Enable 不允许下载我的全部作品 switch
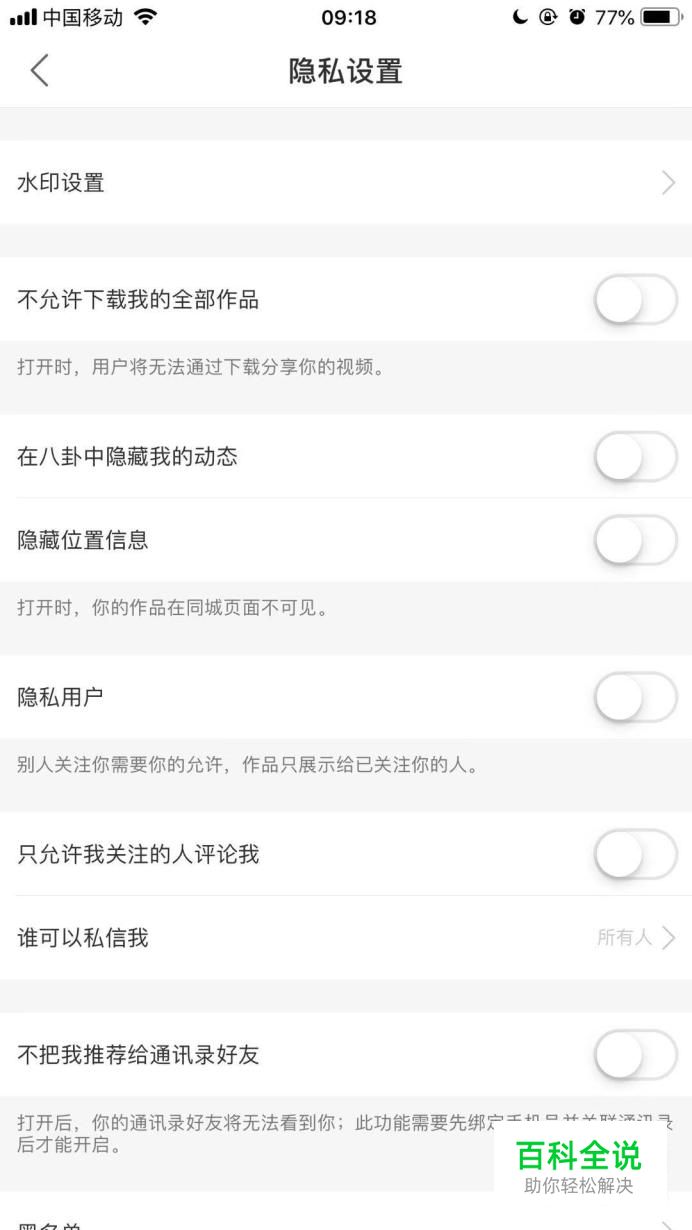The image size is (692, 1230). 636,299
